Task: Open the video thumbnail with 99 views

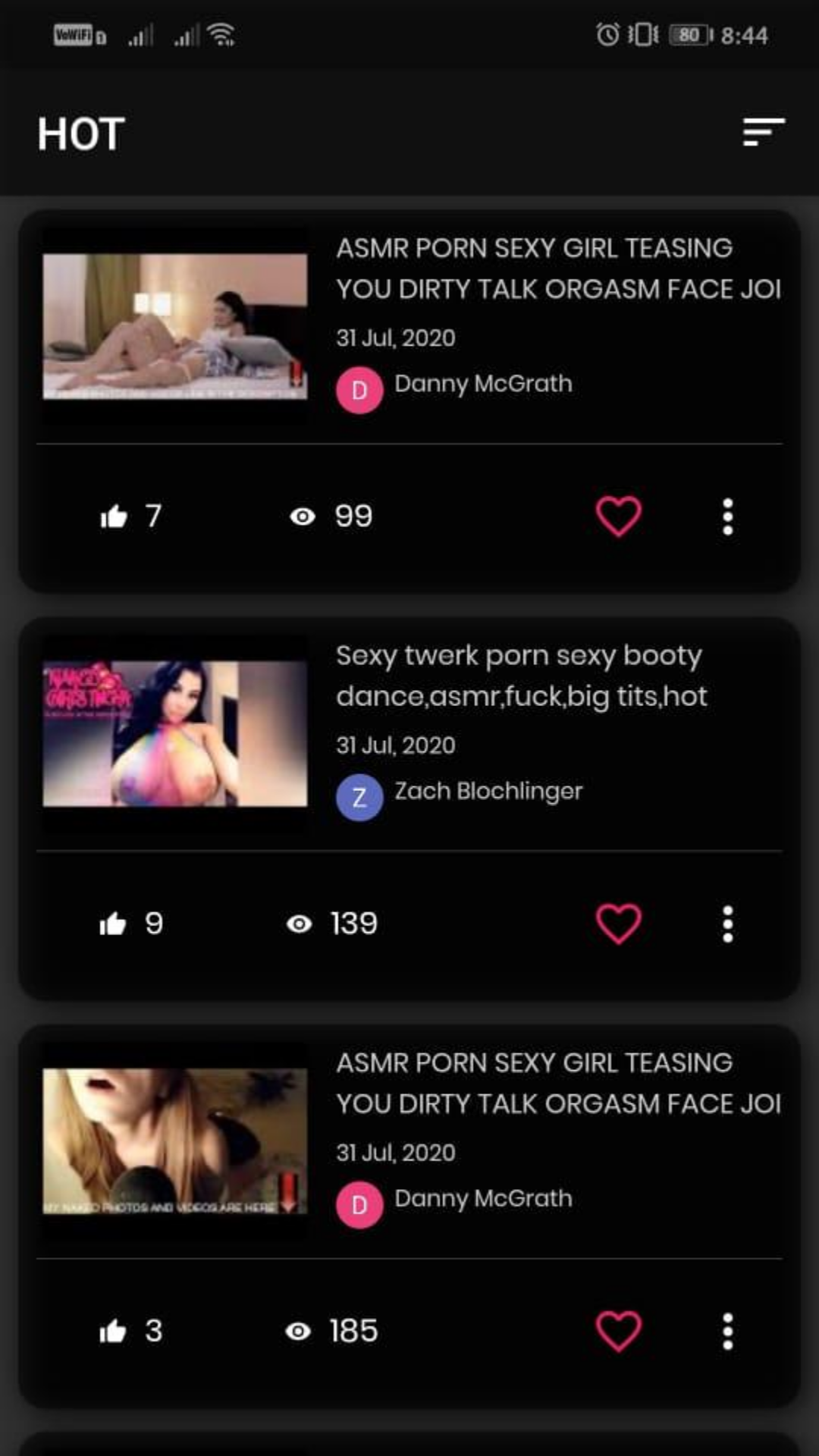Action: pos(175,326)
